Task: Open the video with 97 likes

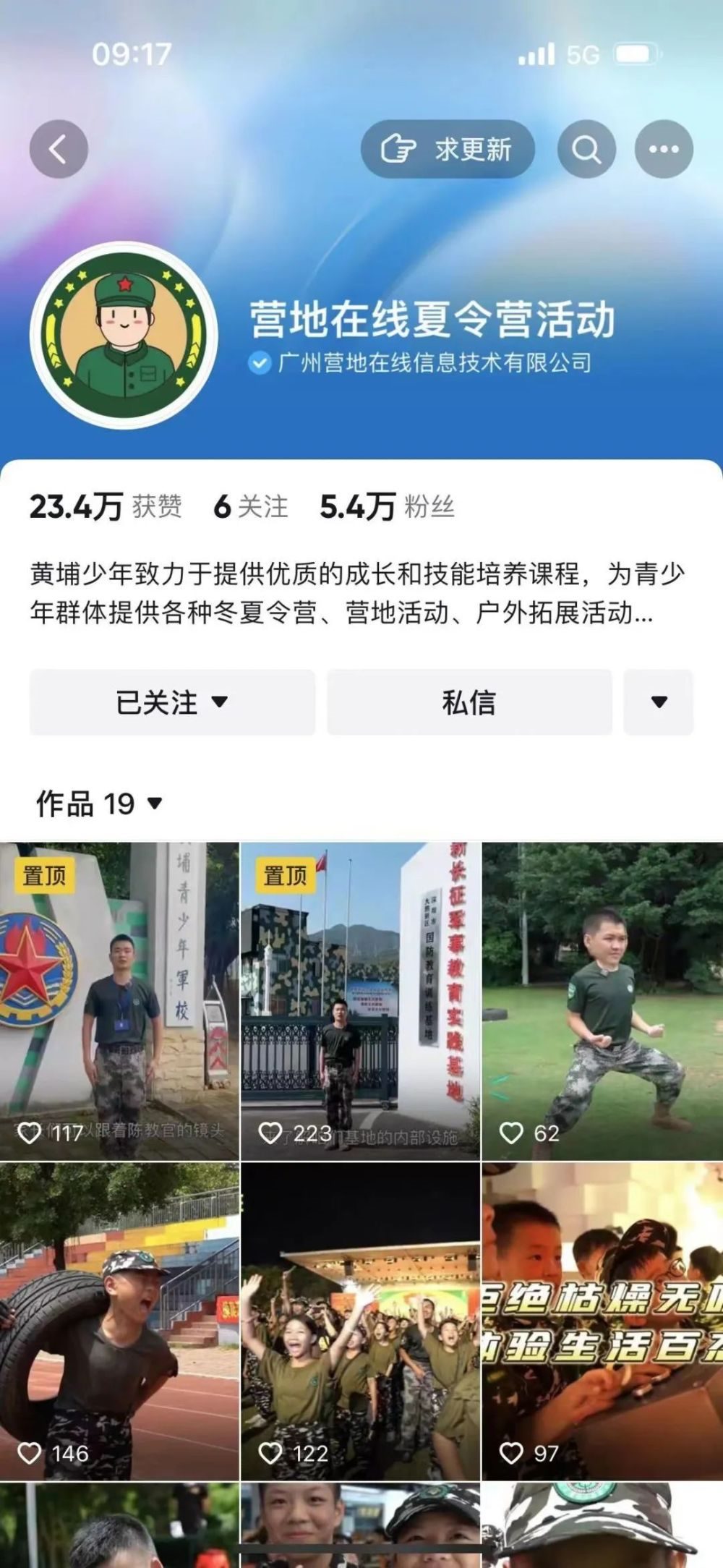Action: click(602, 1321)
